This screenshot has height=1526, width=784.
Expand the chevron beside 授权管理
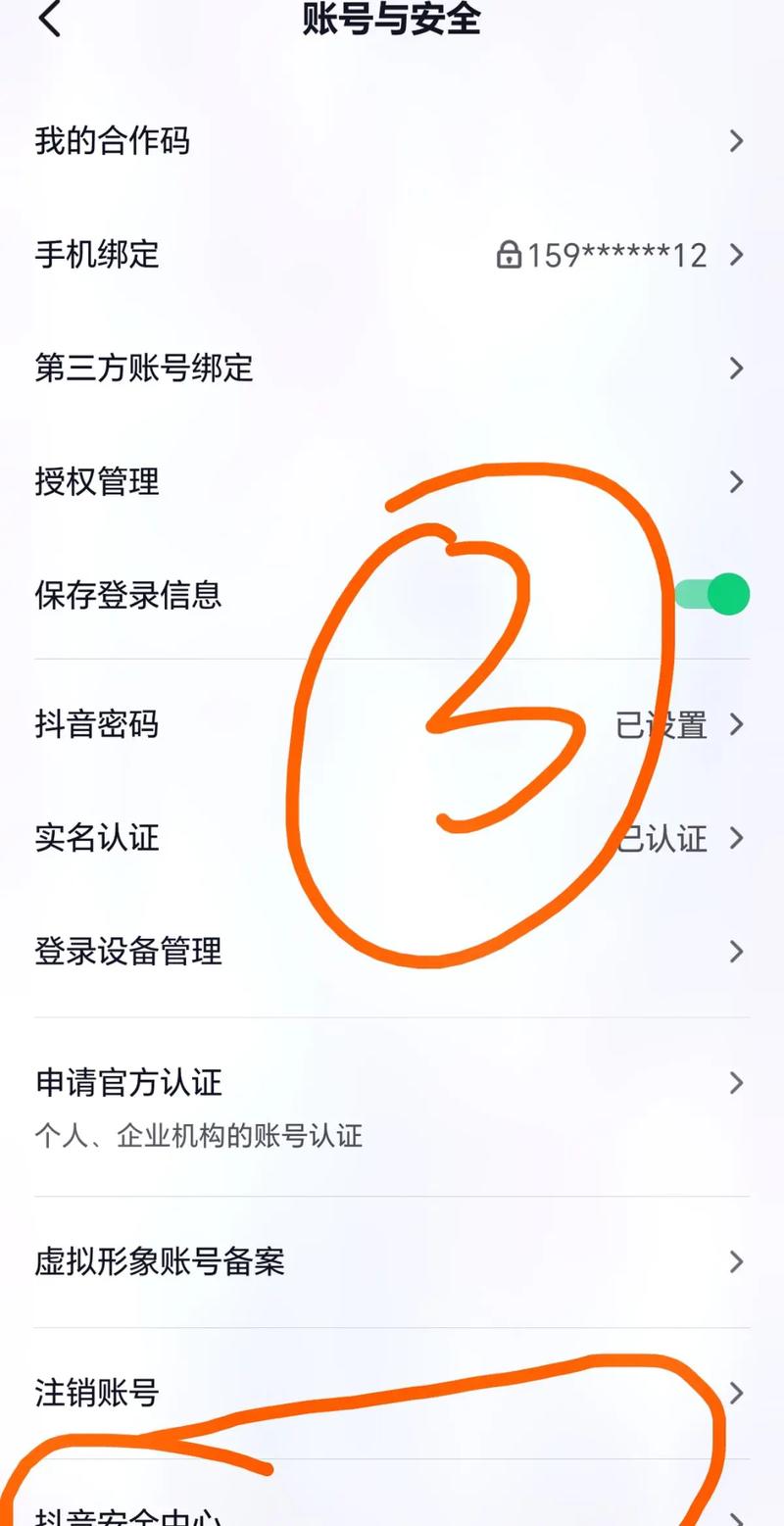click(737, 482)
